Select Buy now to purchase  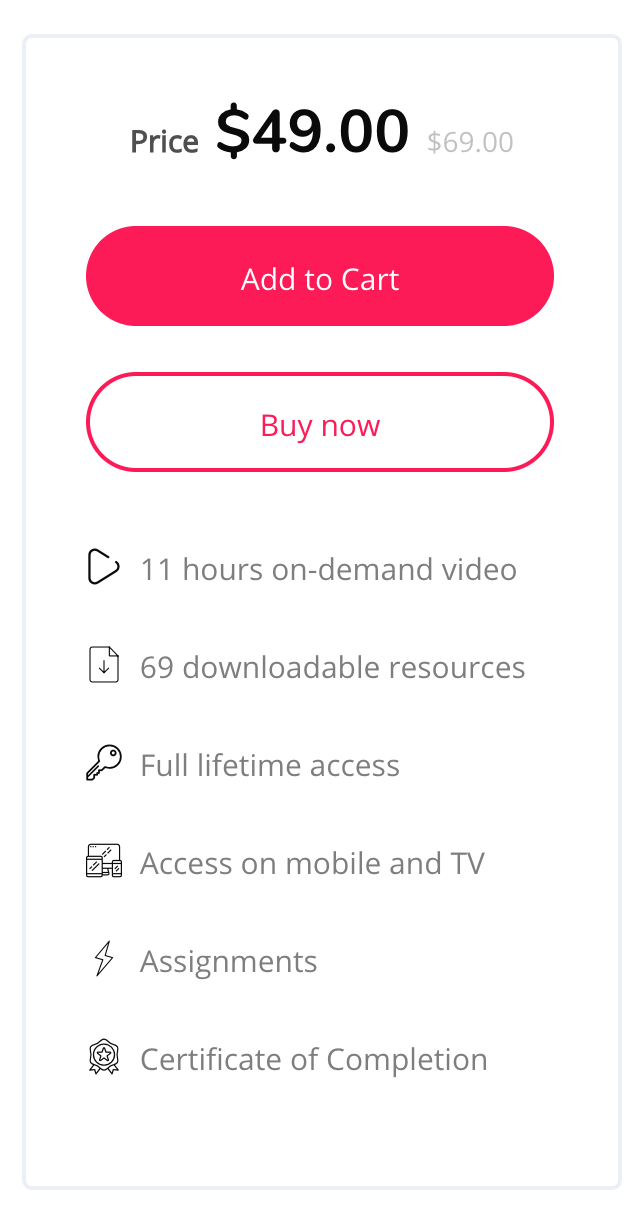coord(320,422)
